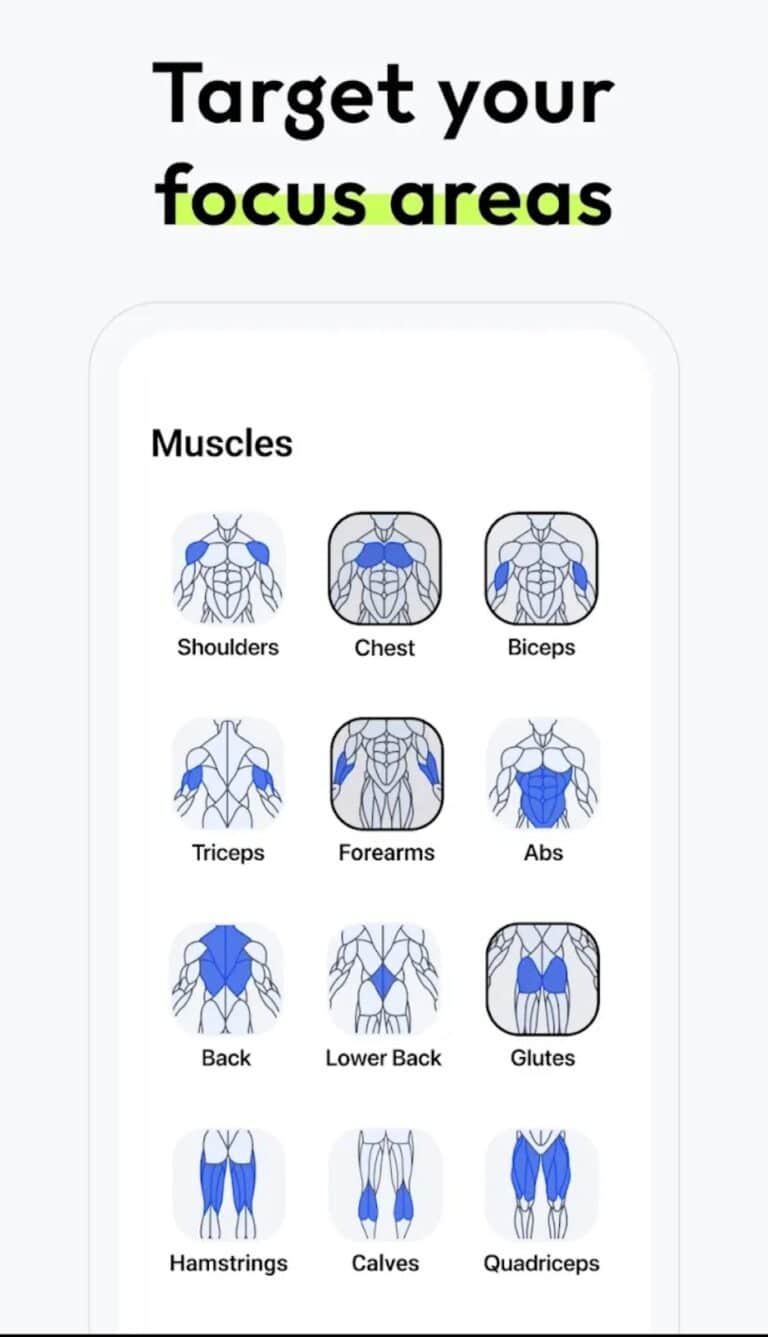The image size is (768, 1337).
Task: Select the Abs muscle tile
Action: pos(541,773)
